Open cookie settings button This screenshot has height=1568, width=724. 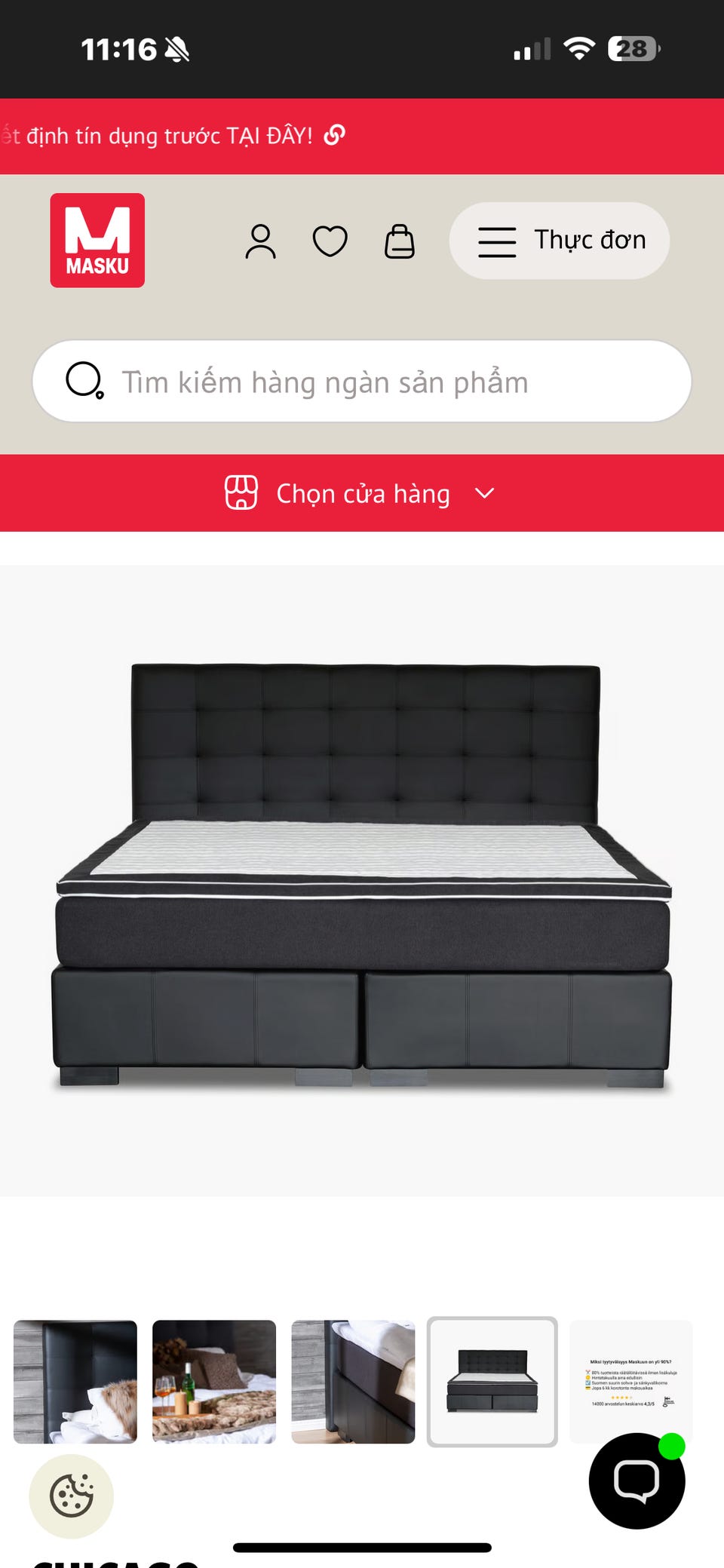(72, 1496)
